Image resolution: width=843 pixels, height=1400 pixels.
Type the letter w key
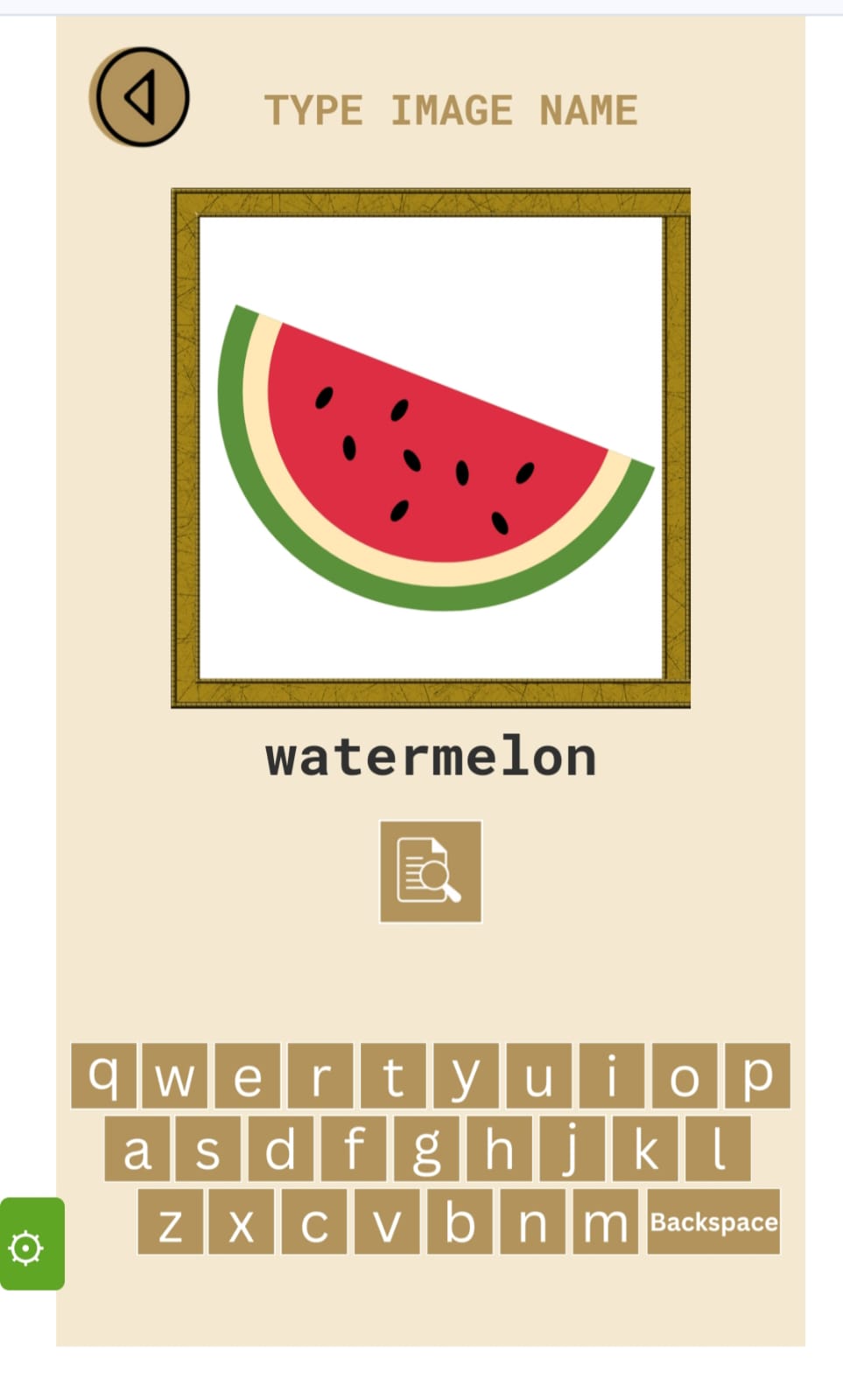(x=175, y=1075)
